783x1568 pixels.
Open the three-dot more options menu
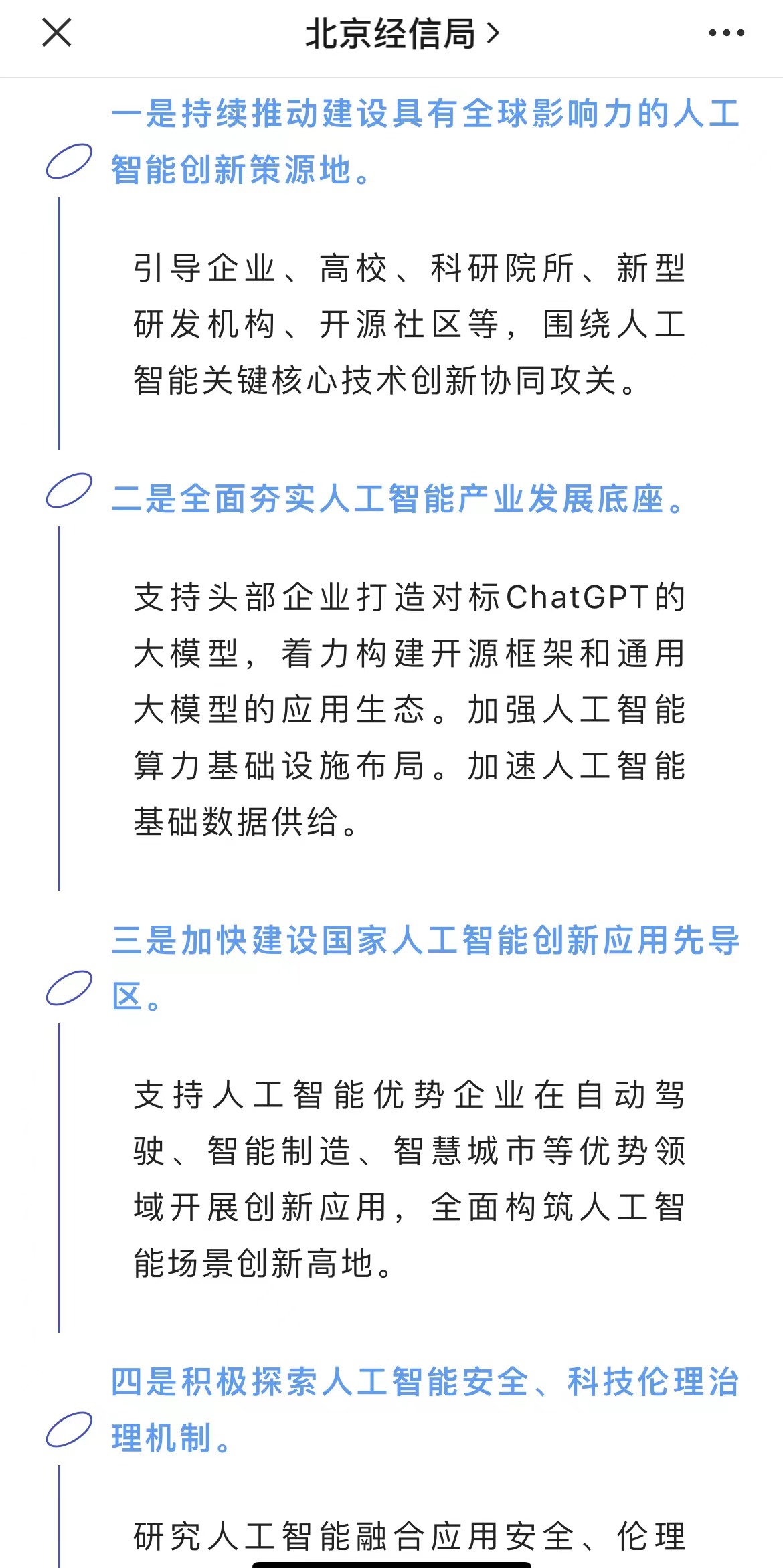coord(726,33)
